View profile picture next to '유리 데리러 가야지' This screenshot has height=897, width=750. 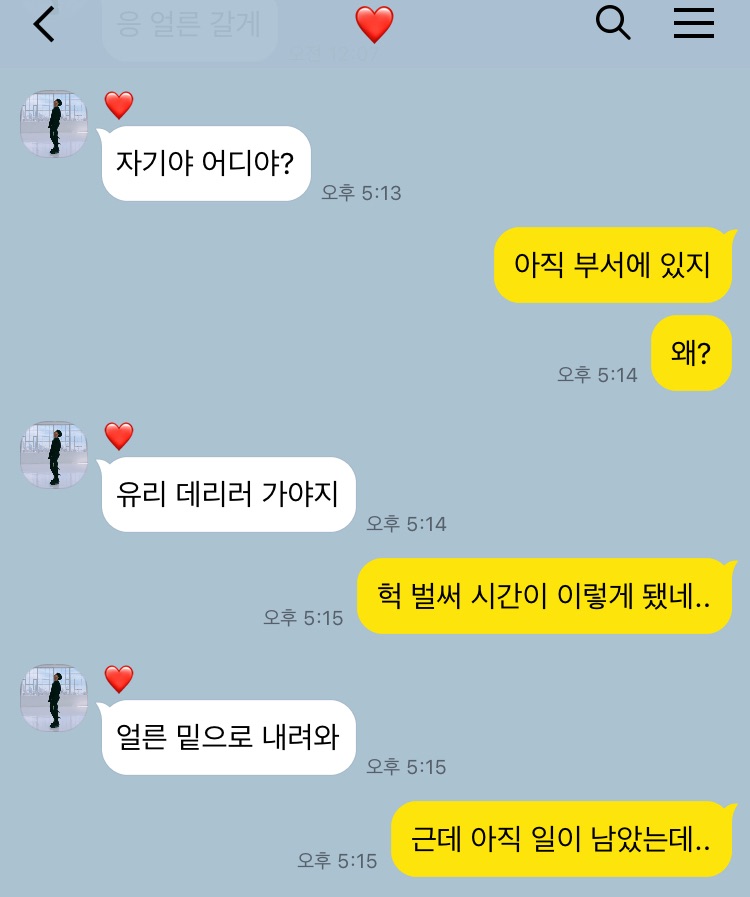(x=54, y=455)
